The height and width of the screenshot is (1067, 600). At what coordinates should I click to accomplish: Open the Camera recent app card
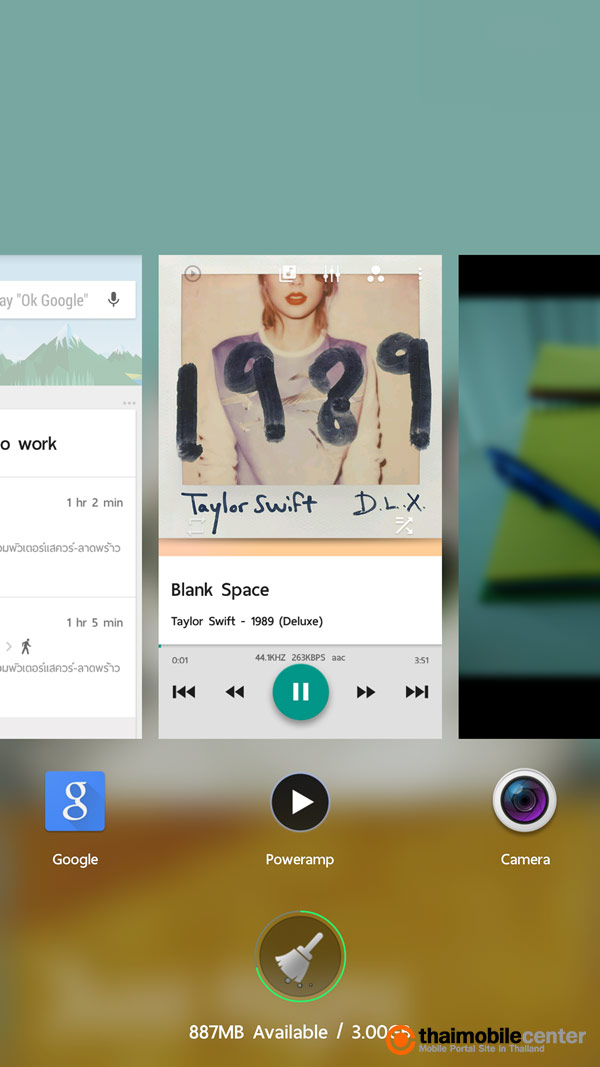click(529, 497)
